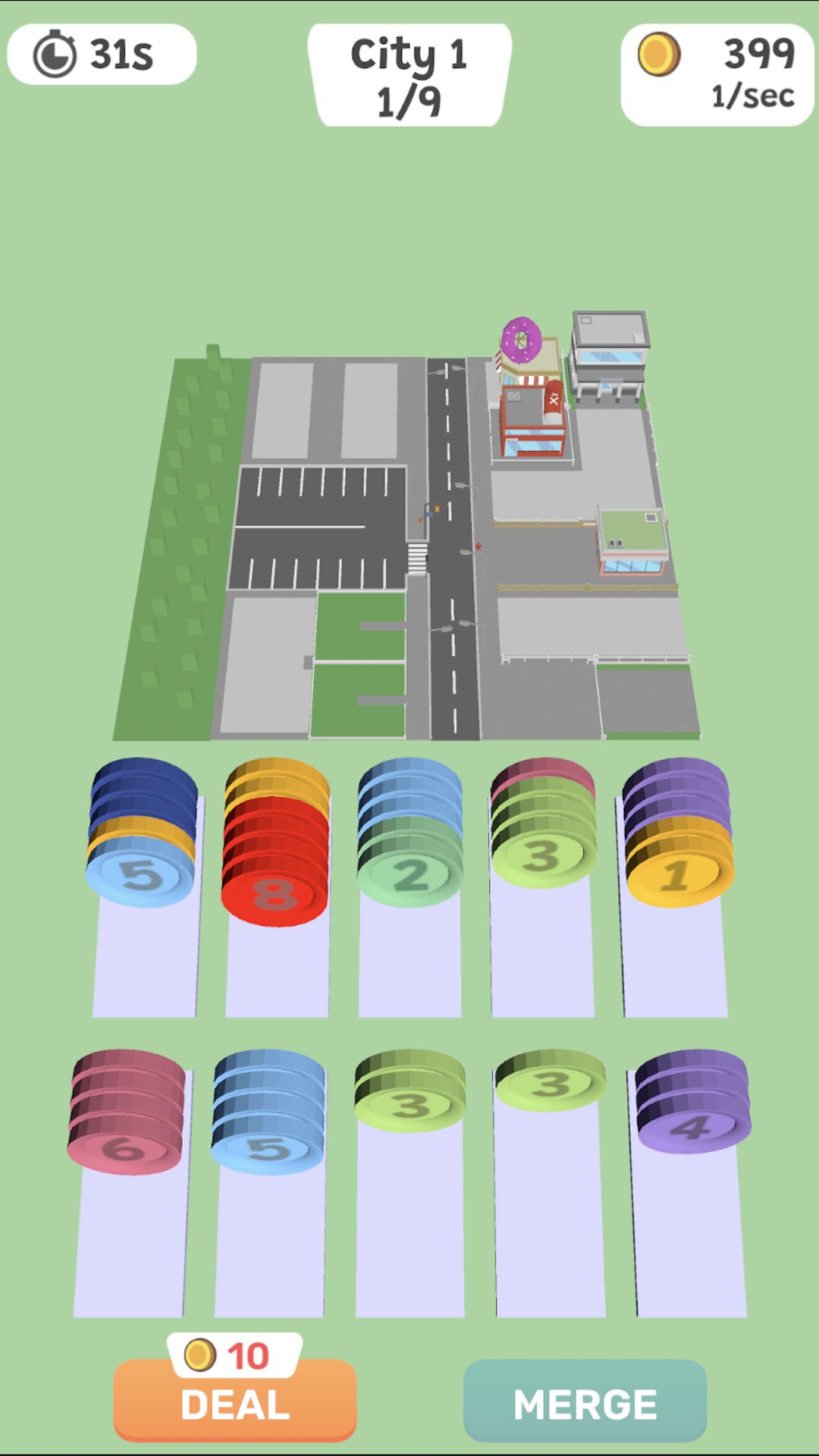819x1456 pixels.
Task: Tap the DEAL button to deal new coins
Action: (x=235, y=1401)
